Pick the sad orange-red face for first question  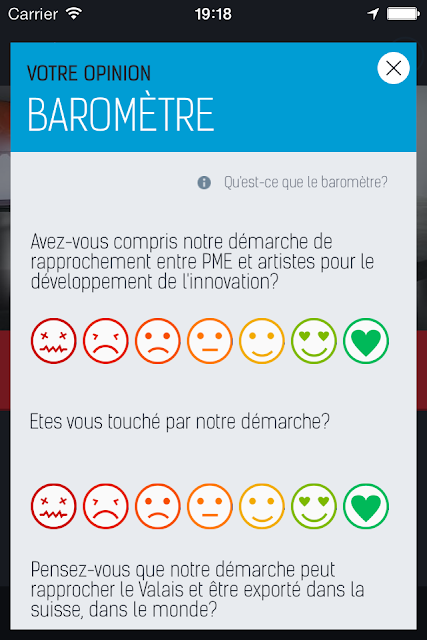[x=158, y=341]
